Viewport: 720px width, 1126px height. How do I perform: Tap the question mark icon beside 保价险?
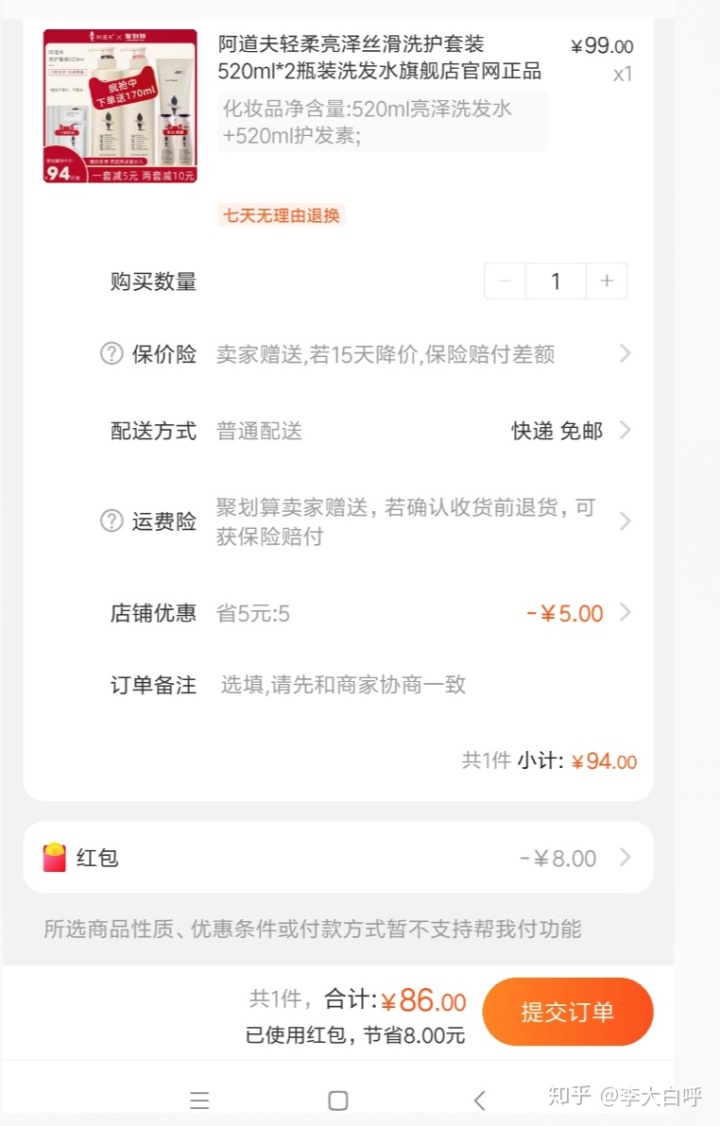click(x=113, y=354)
